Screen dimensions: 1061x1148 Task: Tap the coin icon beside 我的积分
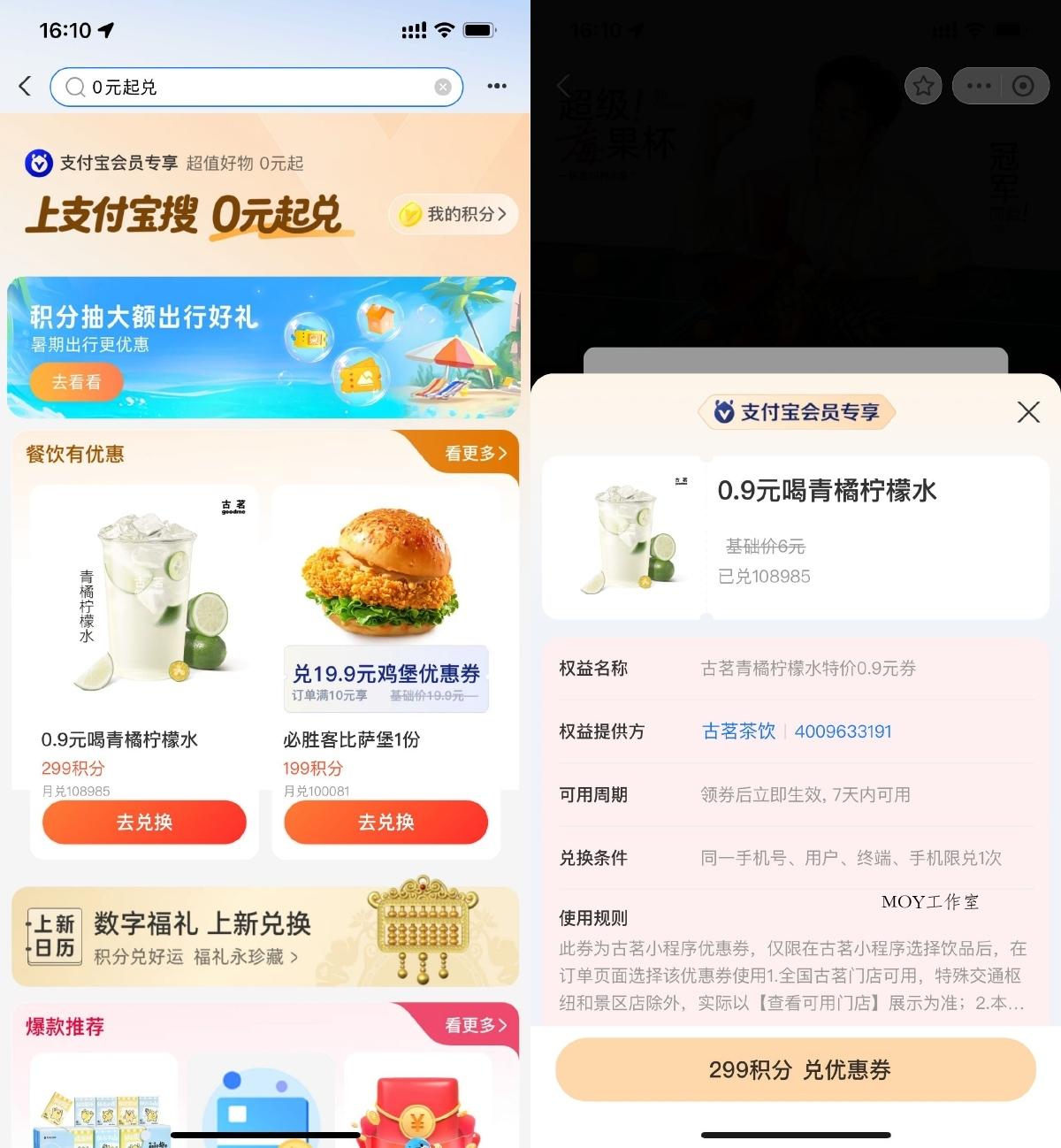[x=408, y=214]
